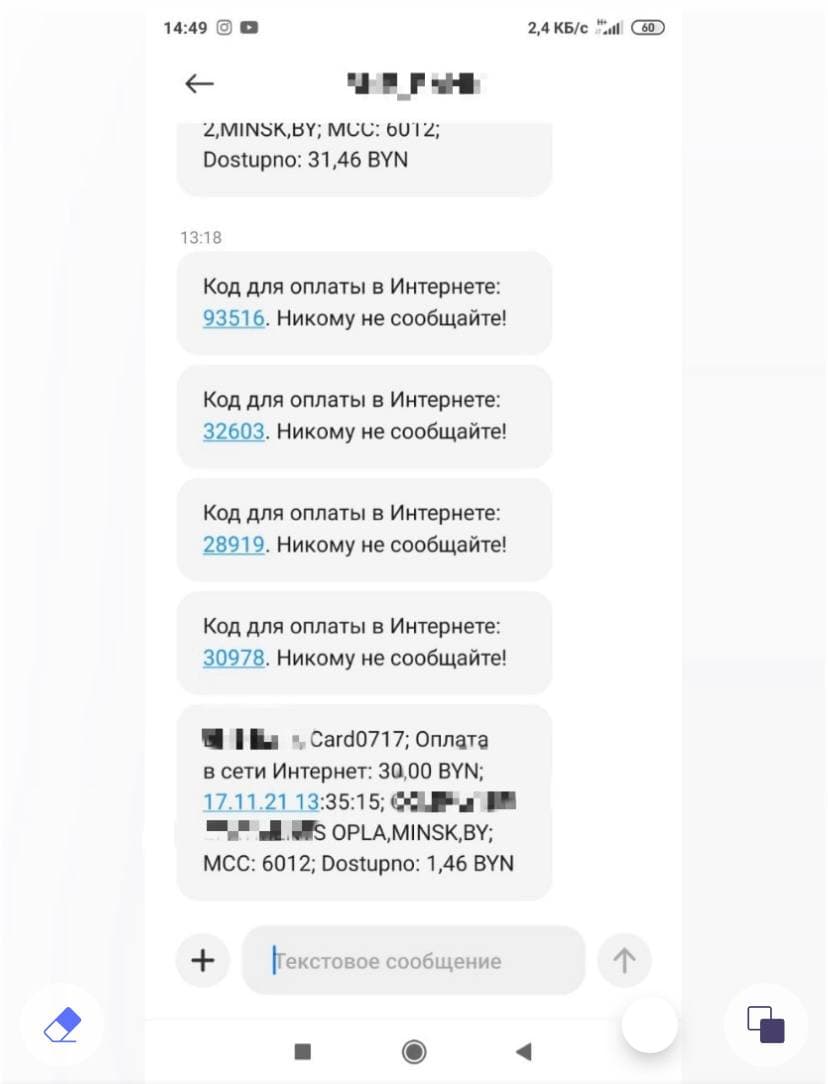Tap the code link 93516

point(233,319)
